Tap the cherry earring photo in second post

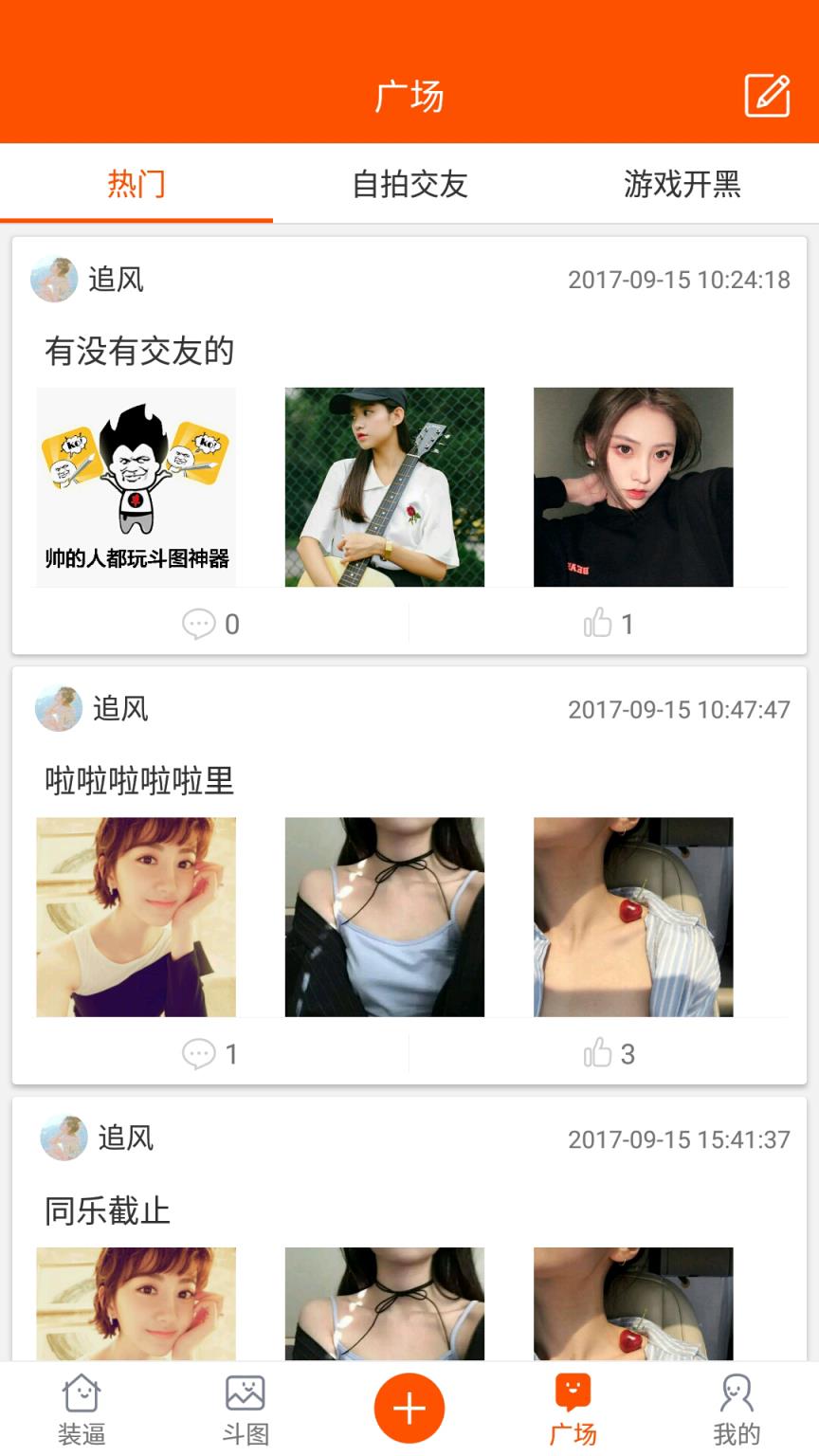633,916
